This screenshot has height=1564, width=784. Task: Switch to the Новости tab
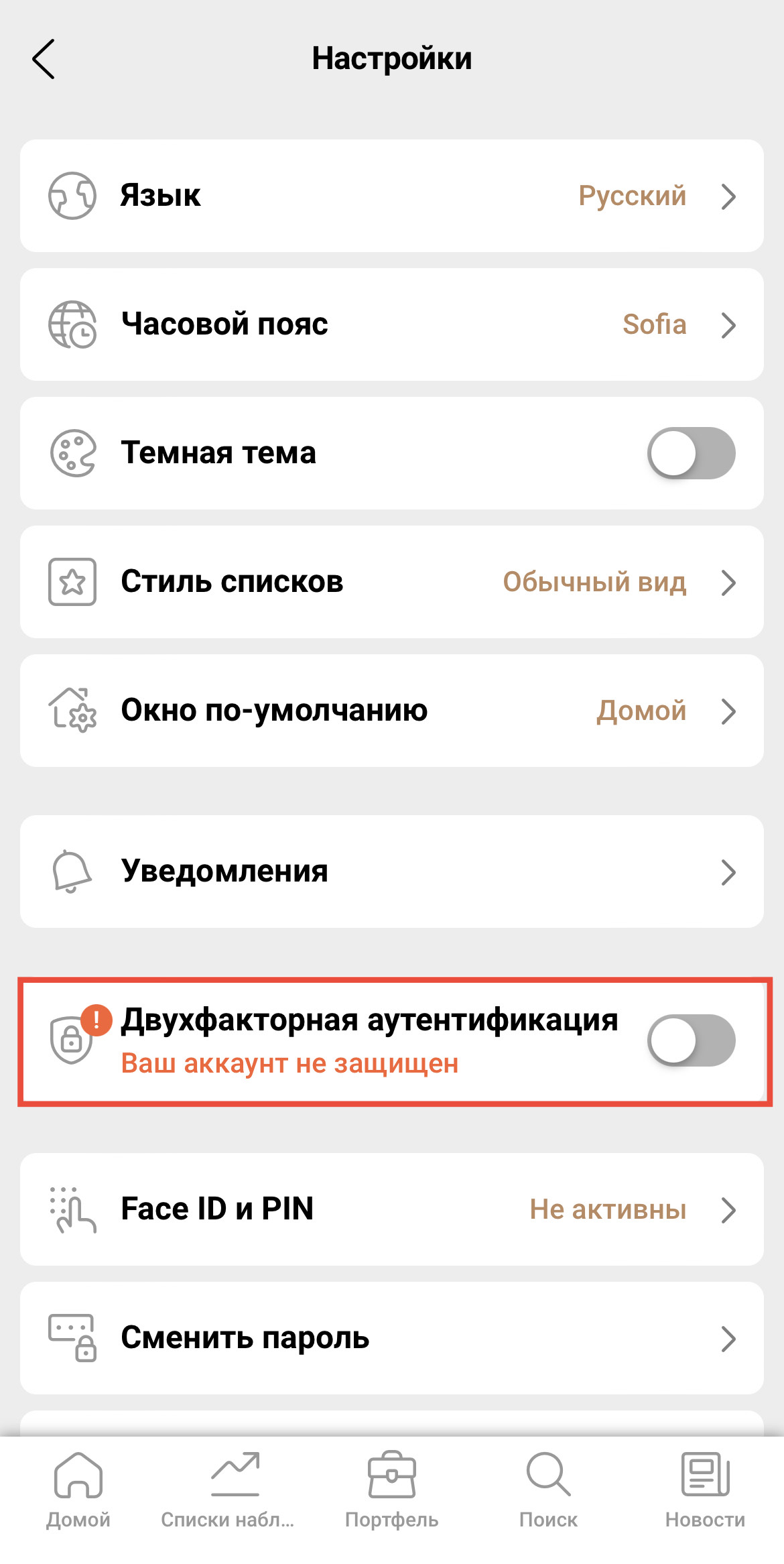click(705, 1490)
